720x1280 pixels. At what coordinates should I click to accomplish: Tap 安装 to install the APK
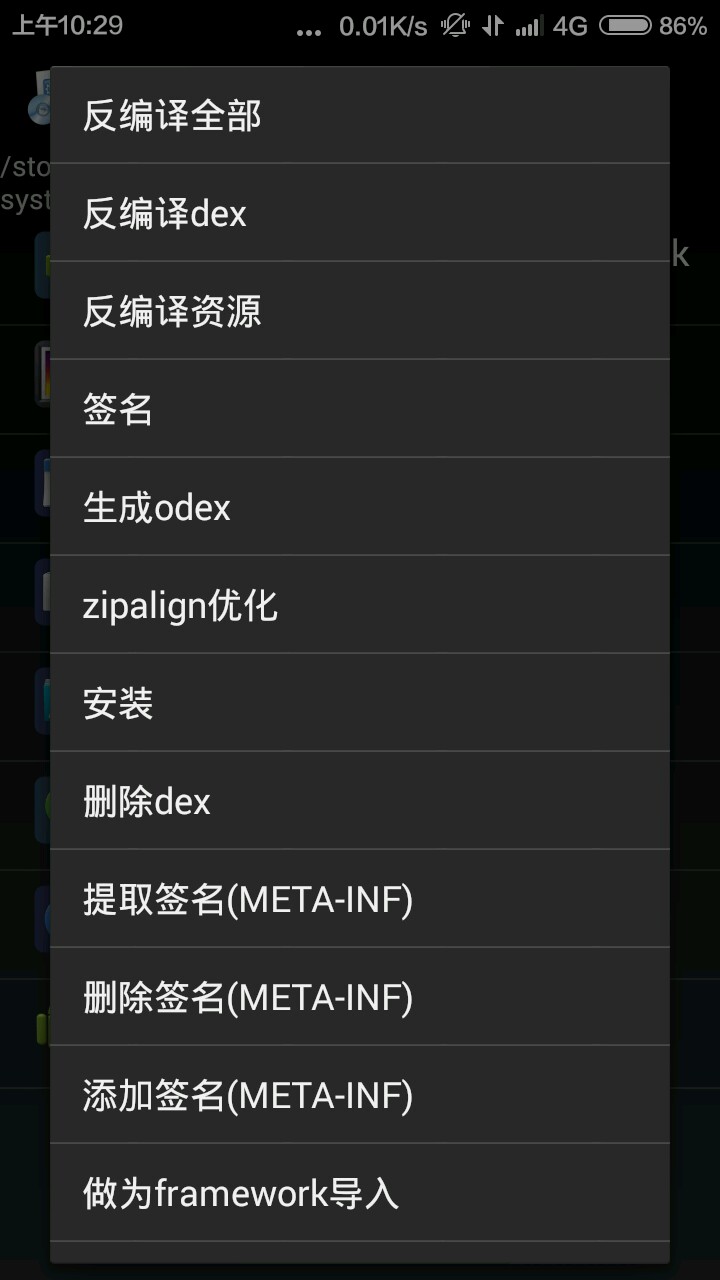[x=360, y=704]
